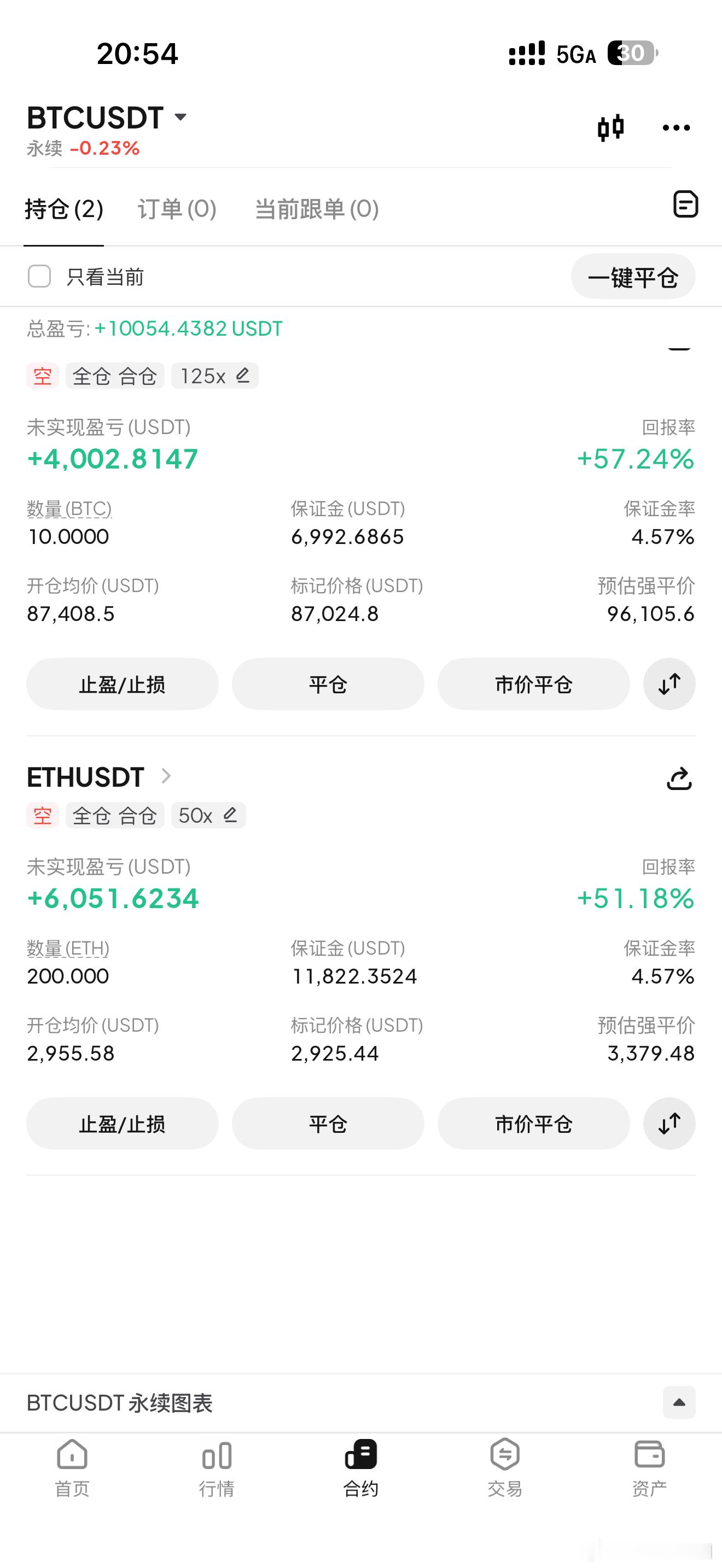This screenshot has width=722, height=1568.
Task: Open the order records icon at top right
Action: pos(685,204)
